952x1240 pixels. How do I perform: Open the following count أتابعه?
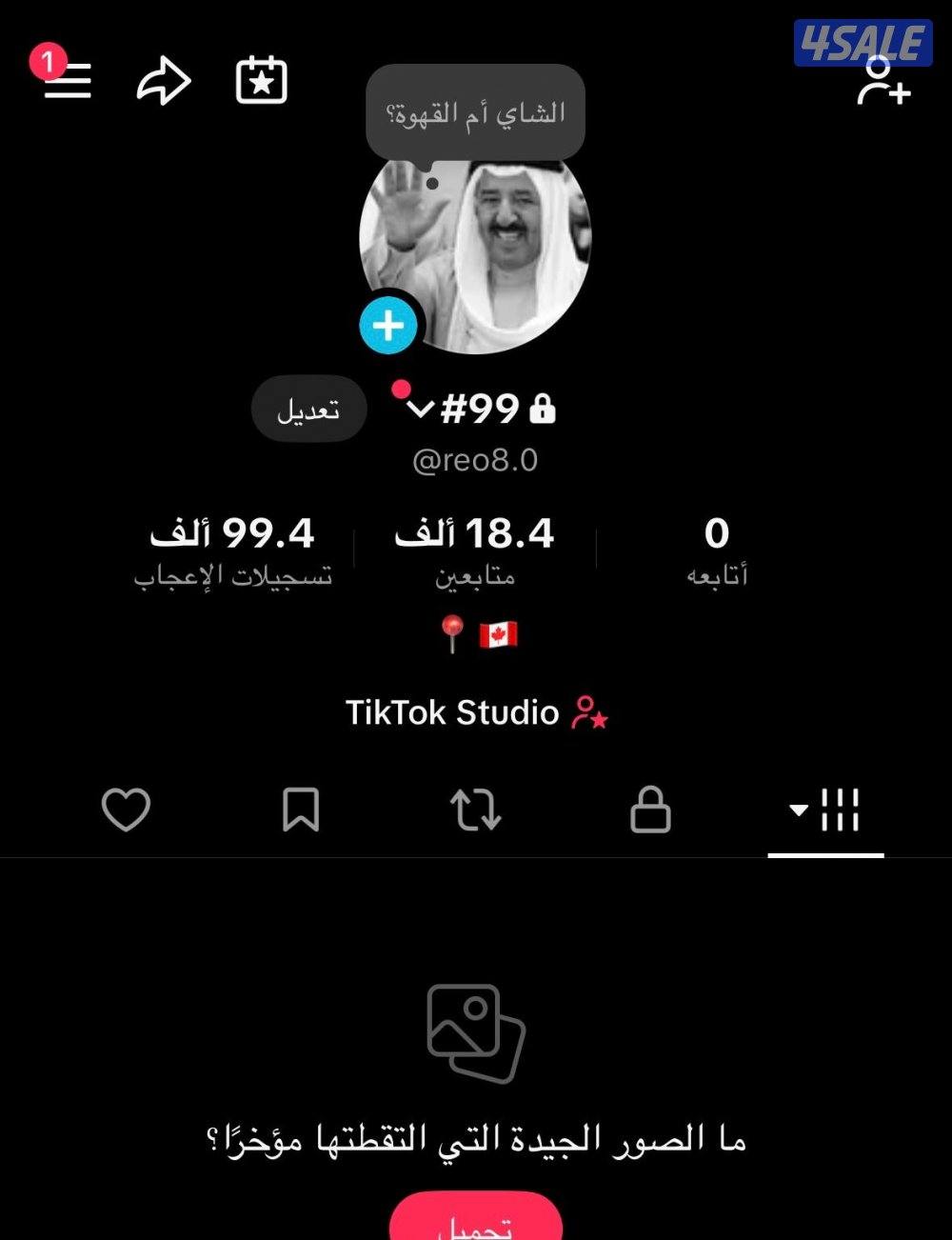coord(718,552)
